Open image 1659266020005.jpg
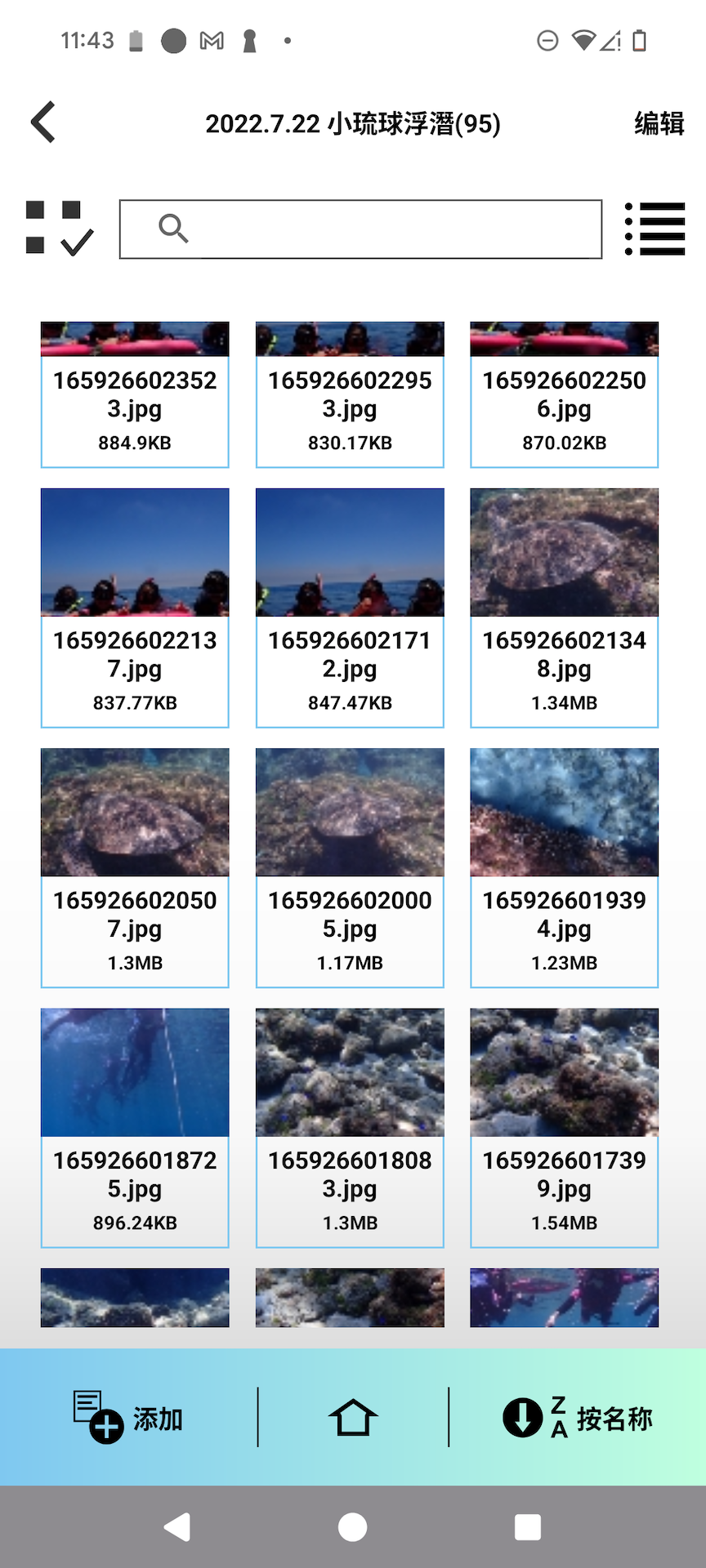Image resolution: width=706 pixels, height=1568 pixels. [x=350, y=866]
